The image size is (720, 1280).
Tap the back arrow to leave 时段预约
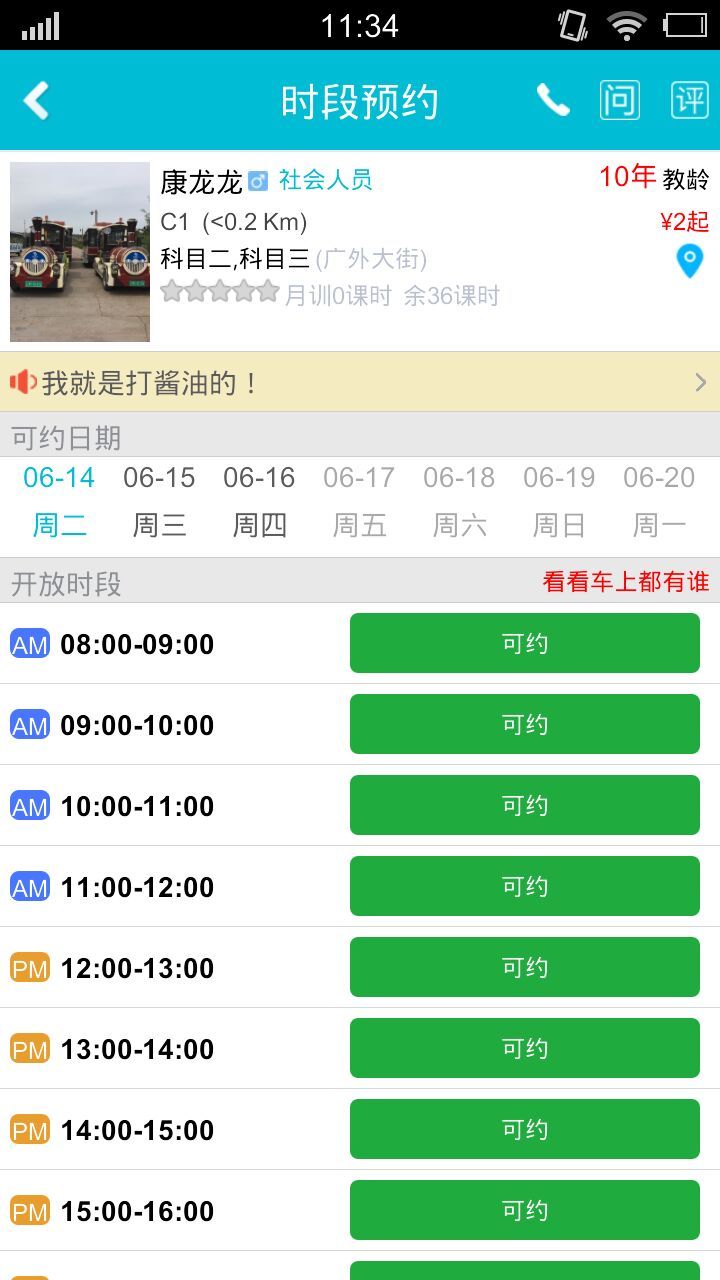tap(36, 100)
